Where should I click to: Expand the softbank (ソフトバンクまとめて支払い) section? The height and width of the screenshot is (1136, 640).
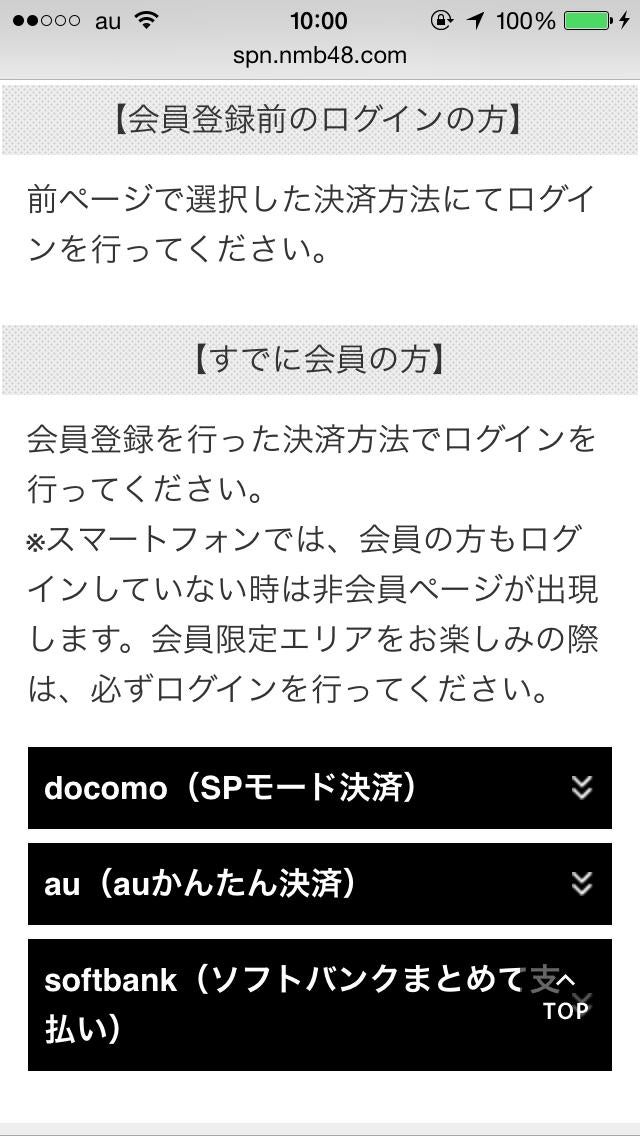pos(280,1004)
